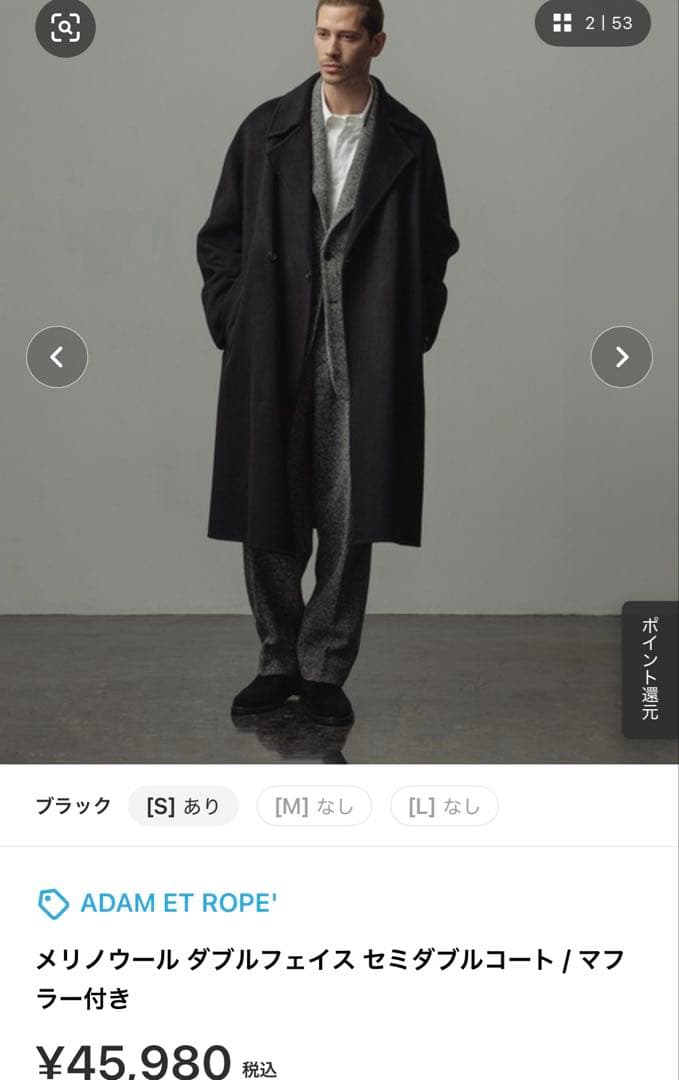Viewport: 679px width, 1080px height.
Task: Select size L なし chip
Action: pos(444,806)
